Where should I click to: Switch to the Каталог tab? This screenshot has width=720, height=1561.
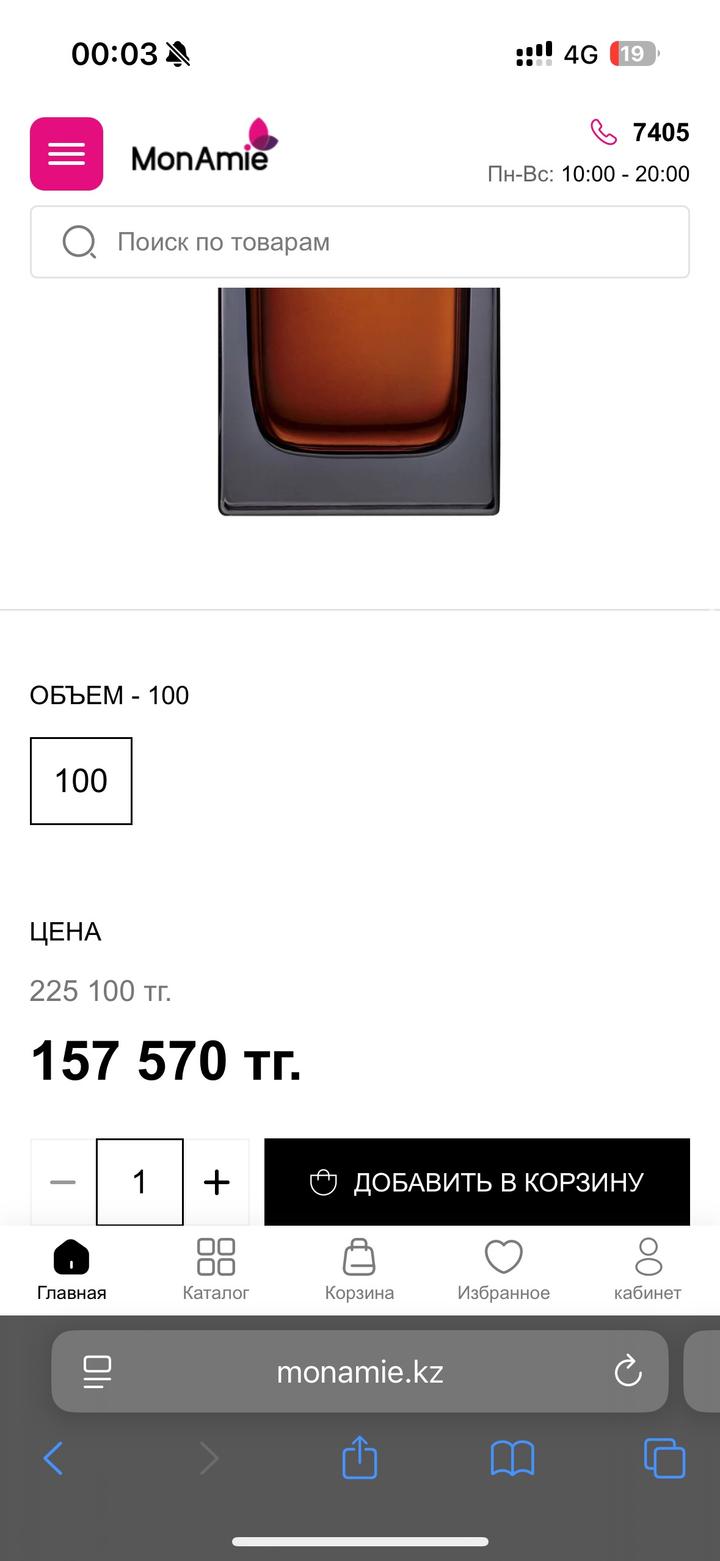coord(216,1270)
